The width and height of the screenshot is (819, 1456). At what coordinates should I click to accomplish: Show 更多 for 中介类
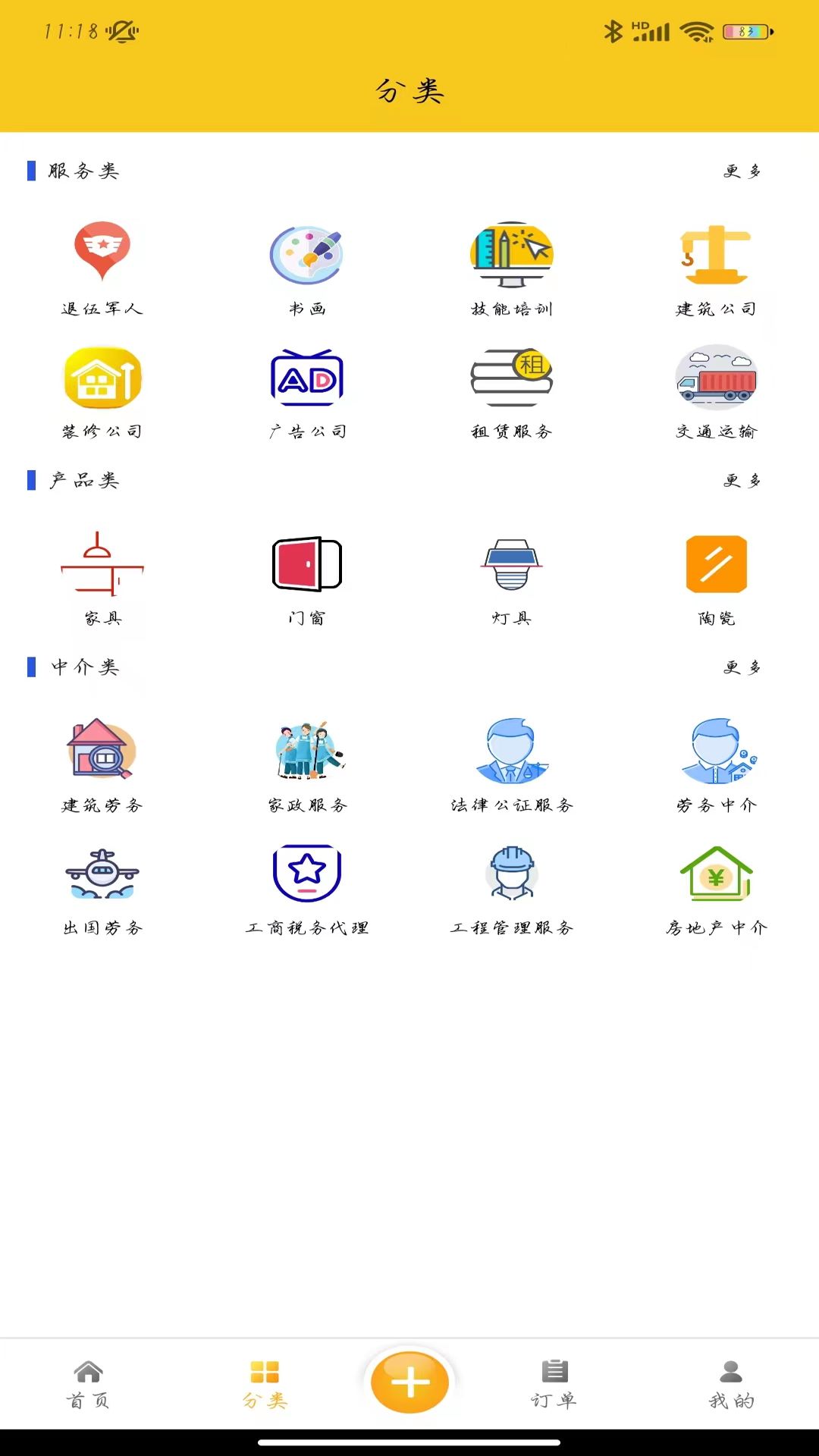click(742, 667)
